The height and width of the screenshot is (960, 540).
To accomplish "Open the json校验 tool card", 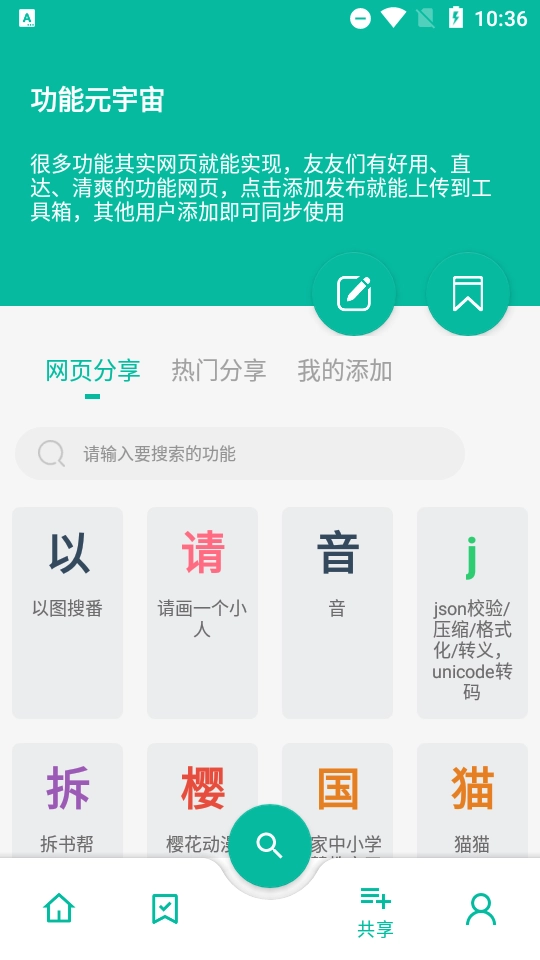I will click(472, 613).
